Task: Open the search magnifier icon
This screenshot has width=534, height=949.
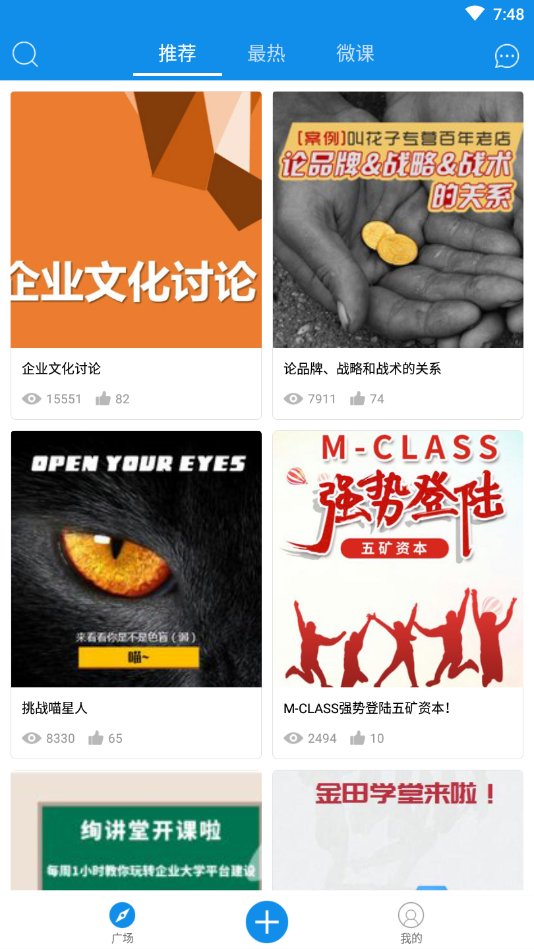Action: (x=25, y=54)
